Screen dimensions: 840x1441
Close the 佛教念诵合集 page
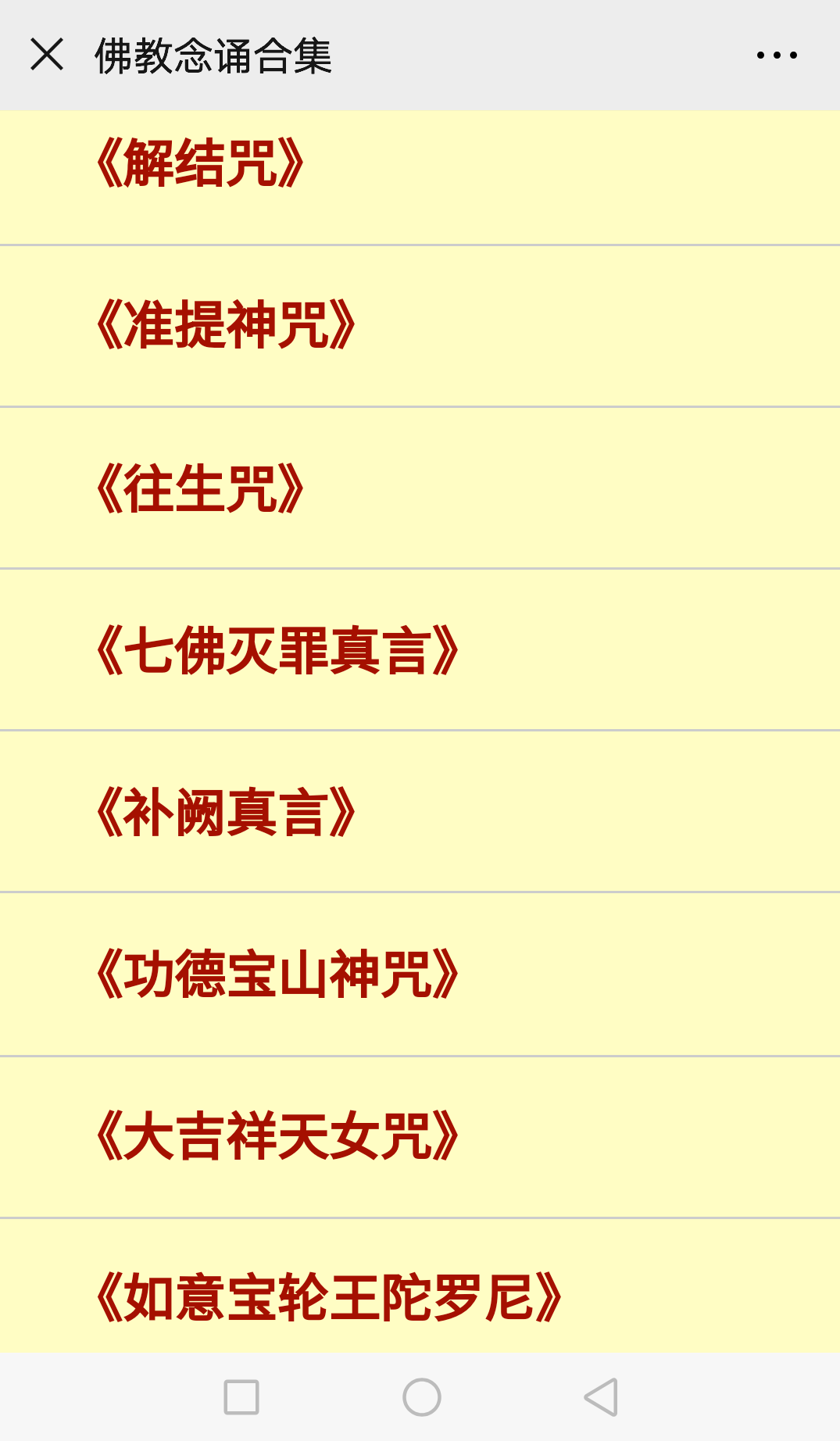47,55
